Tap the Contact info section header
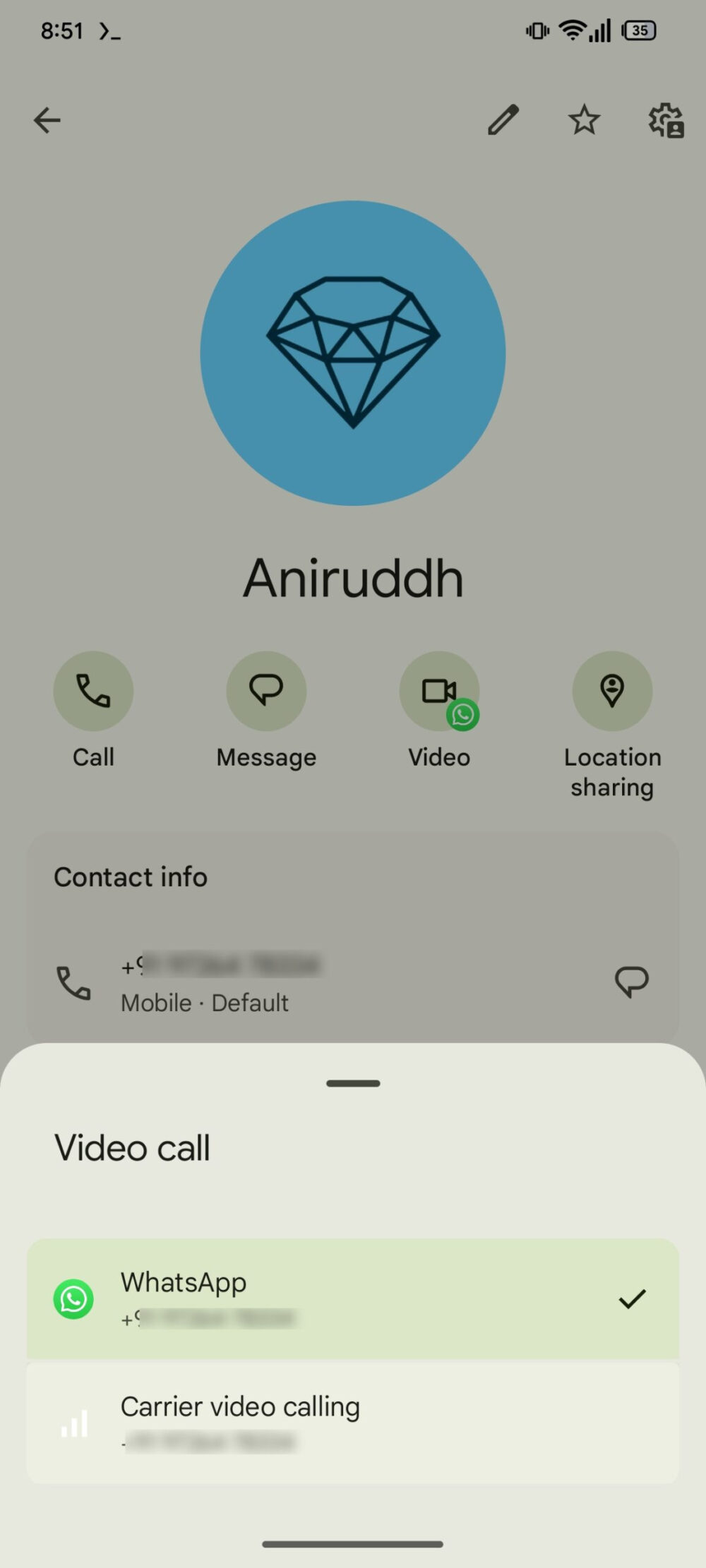 pos(130,877)
